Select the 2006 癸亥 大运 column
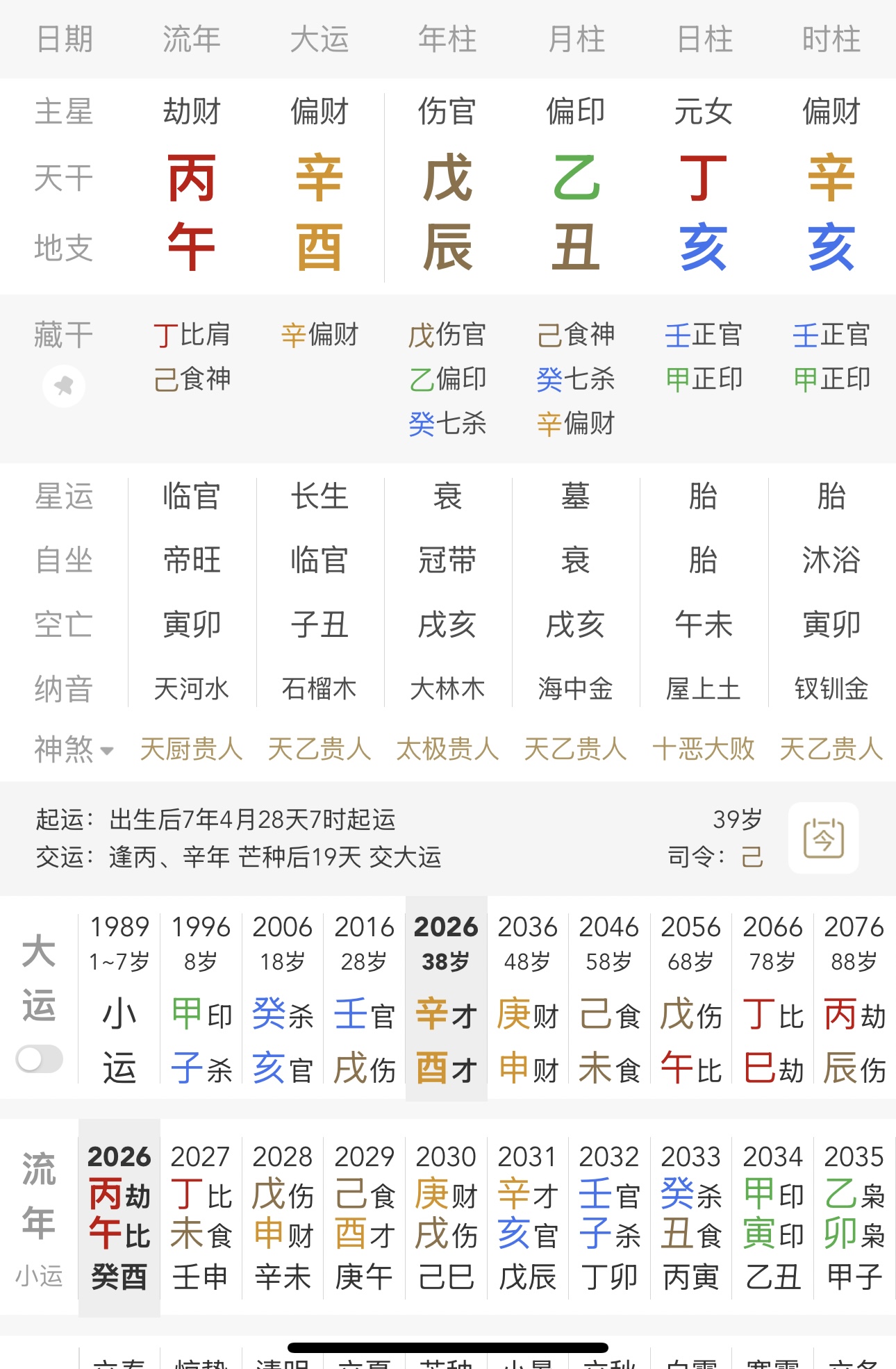The image size is (896, 1369). pos(283,1000)
